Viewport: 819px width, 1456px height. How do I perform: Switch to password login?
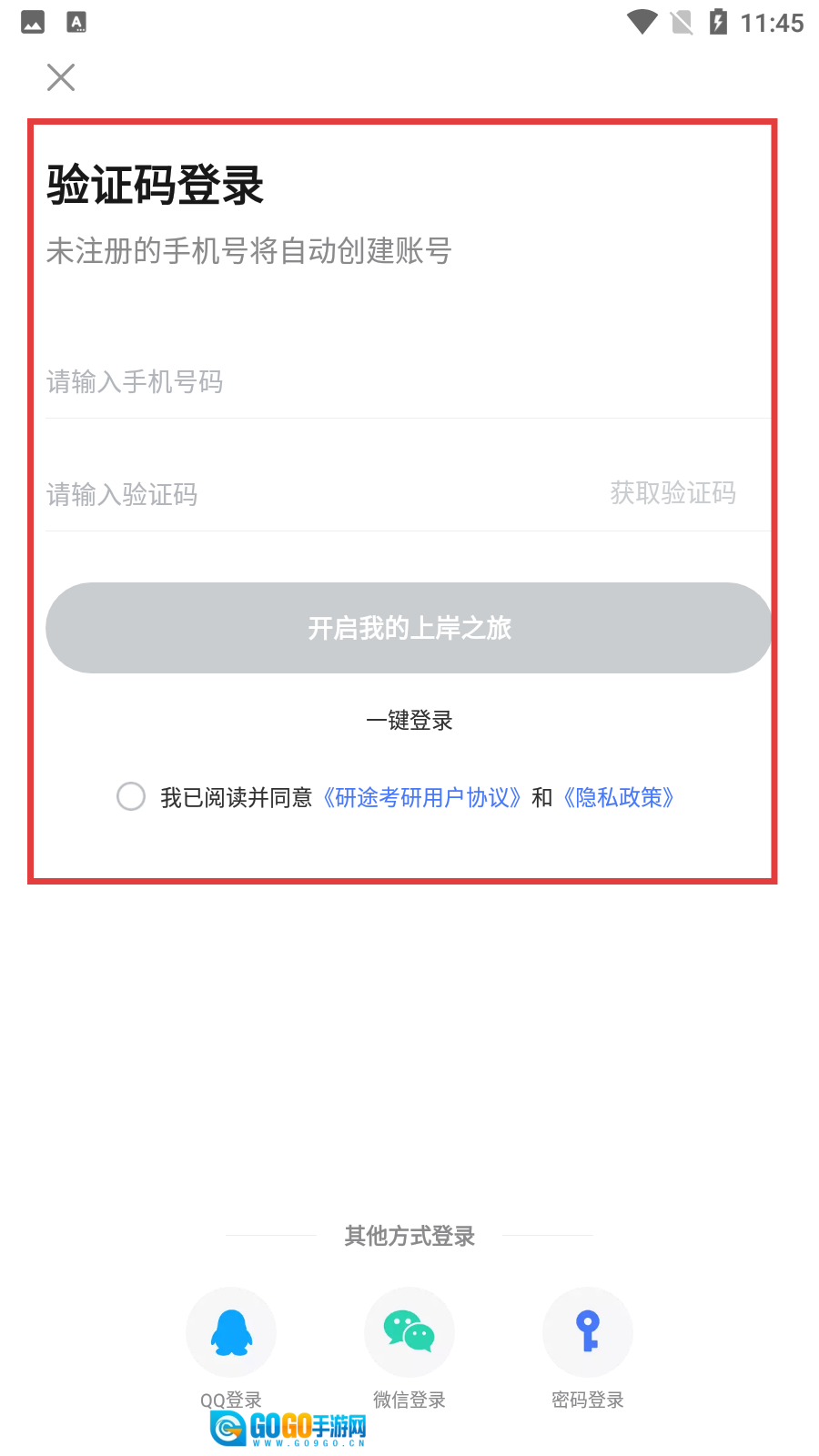pyautogui.click(x=588, y=1333)
